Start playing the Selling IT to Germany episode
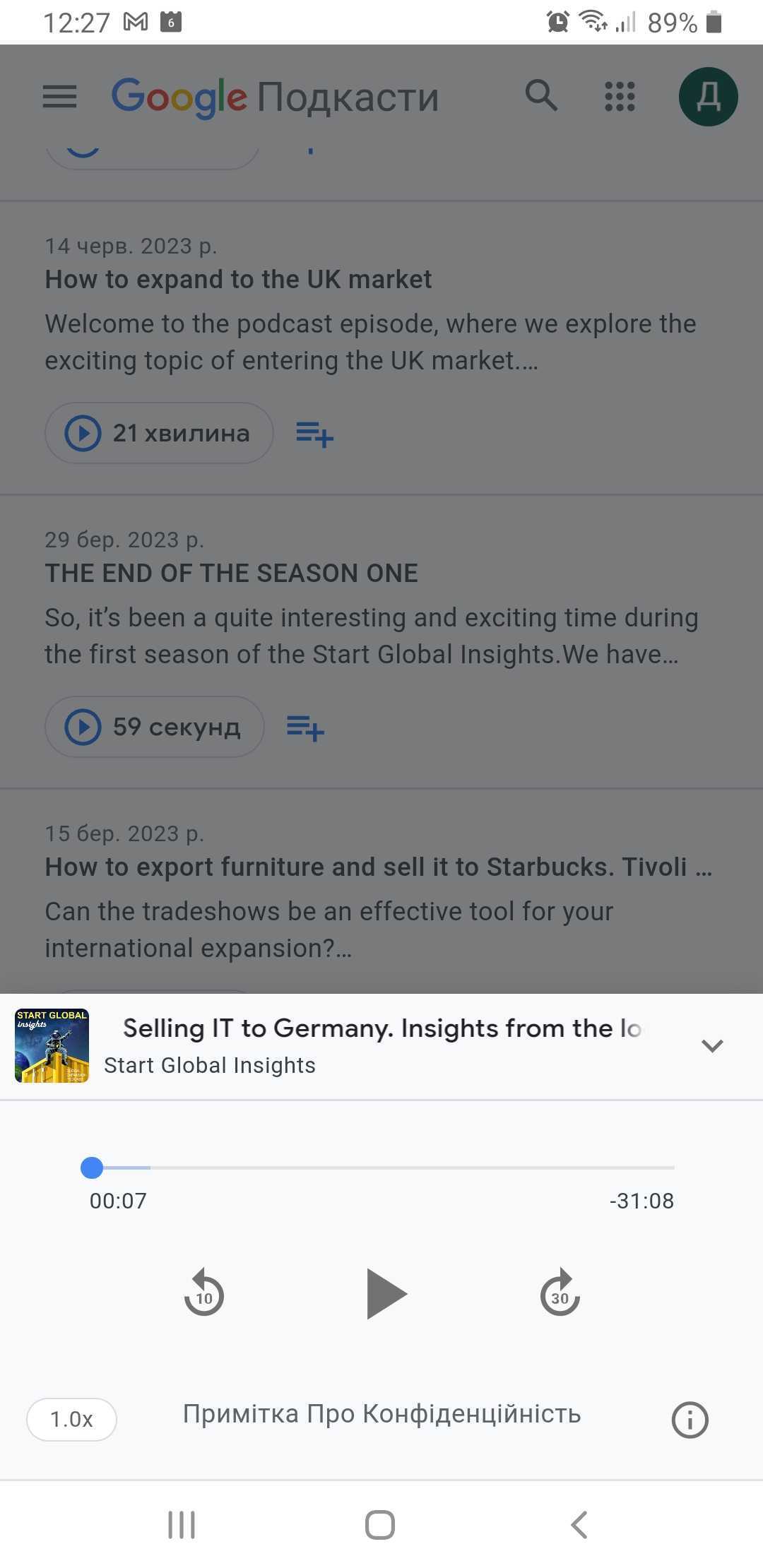The height and width of the screenshot is (1568, 763). tap(386, 1293)
